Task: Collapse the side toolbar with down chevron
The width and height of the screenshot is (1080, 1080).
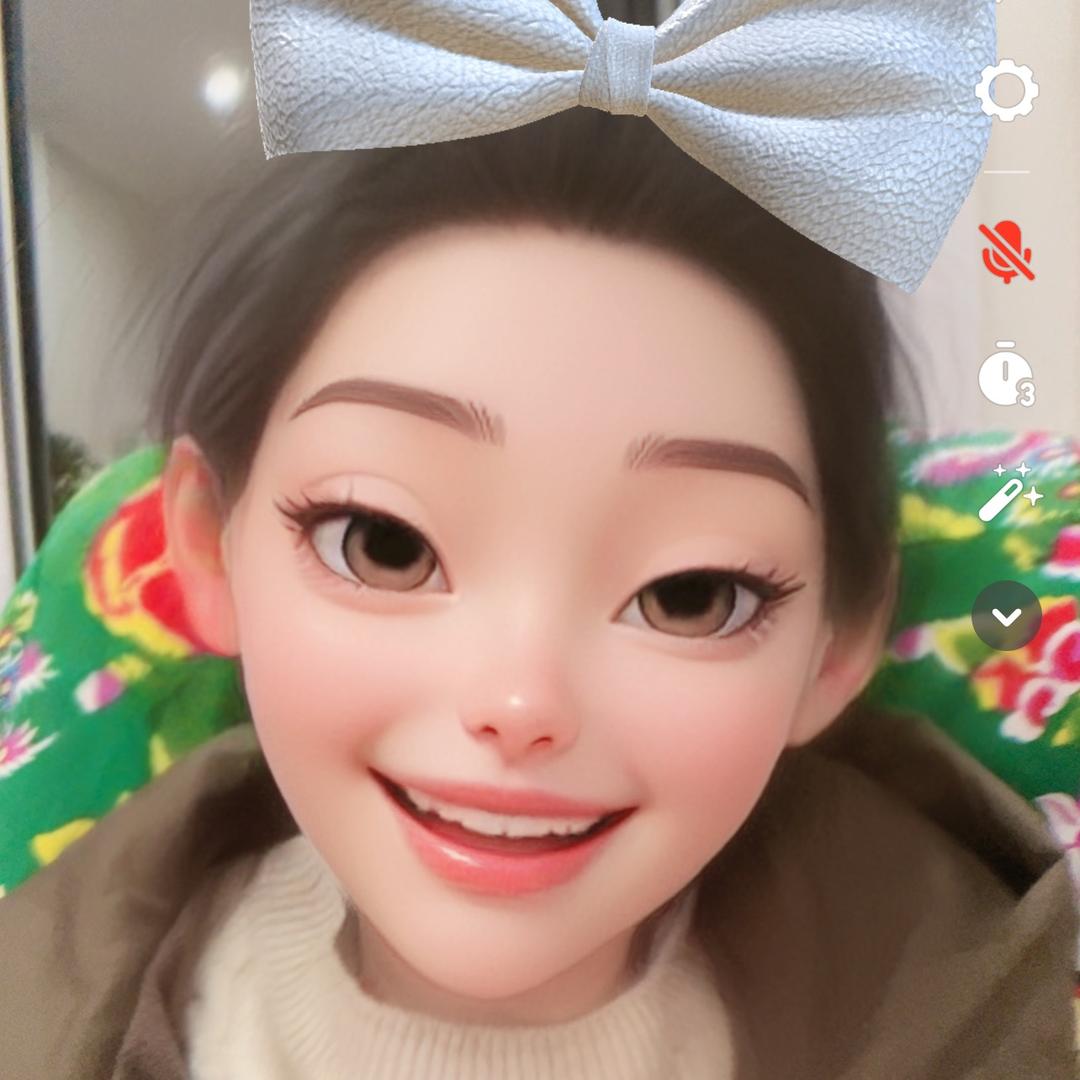Action: click(x=1006, y=616)
